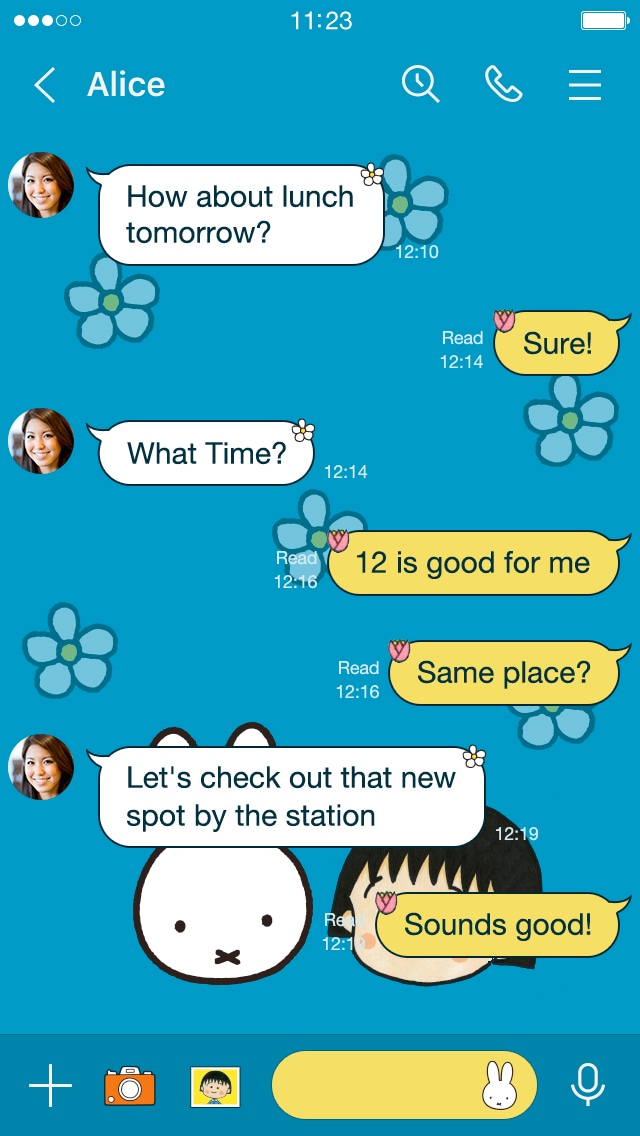This screenshot has width=640, height=1136.
Task: Open the plus attachment options
Action: click(x=50, y=1085)
